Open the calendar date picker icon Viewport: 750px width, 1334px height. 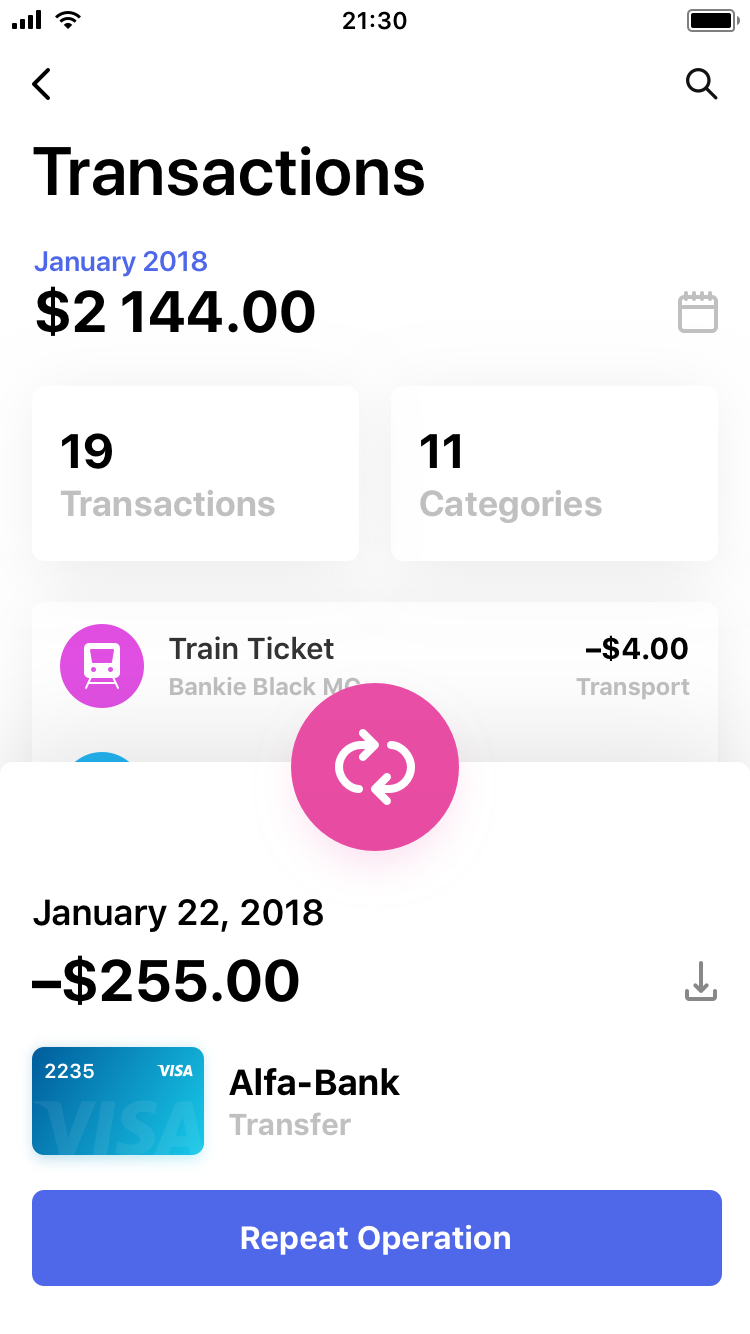[698, 312]
